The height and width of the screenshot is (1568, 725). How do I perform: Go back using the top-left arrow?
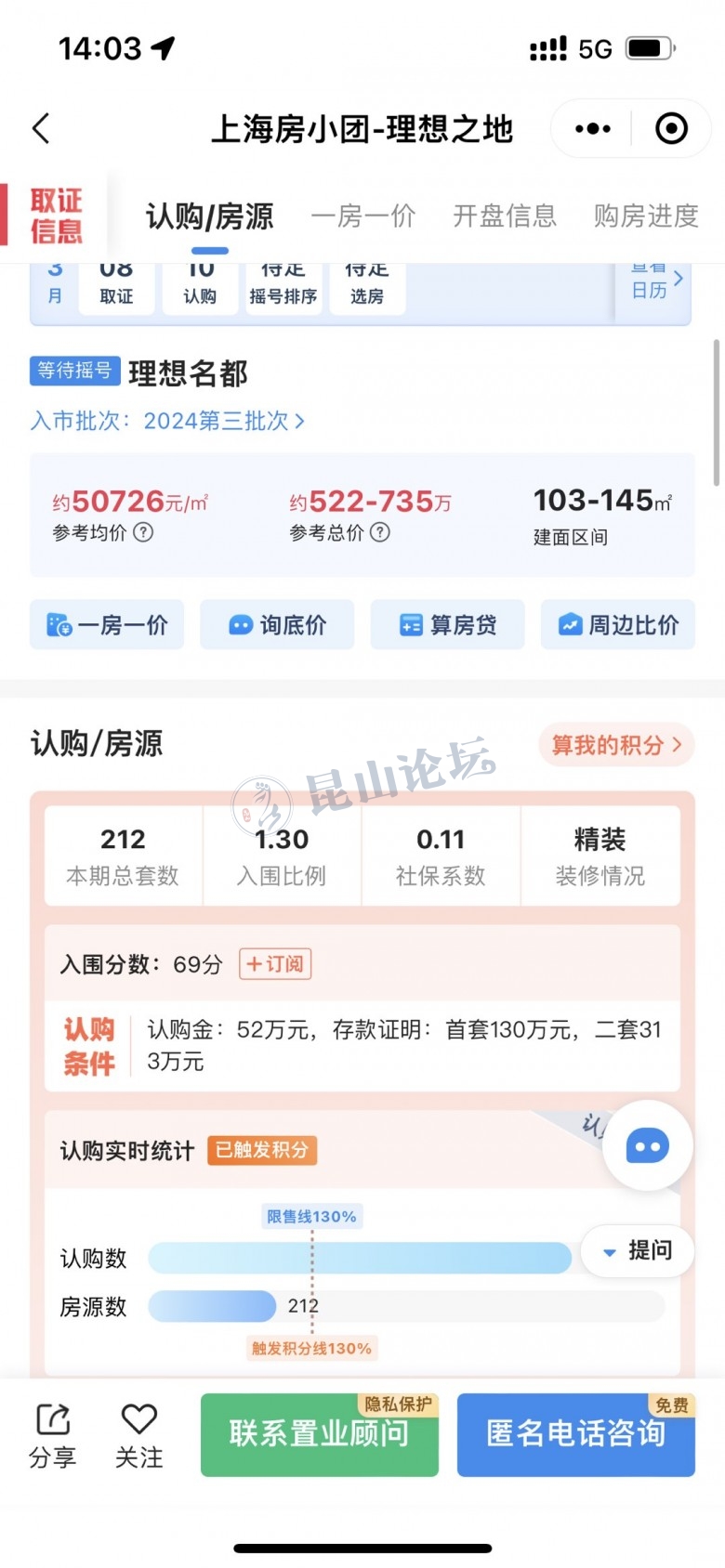[42, 128]
